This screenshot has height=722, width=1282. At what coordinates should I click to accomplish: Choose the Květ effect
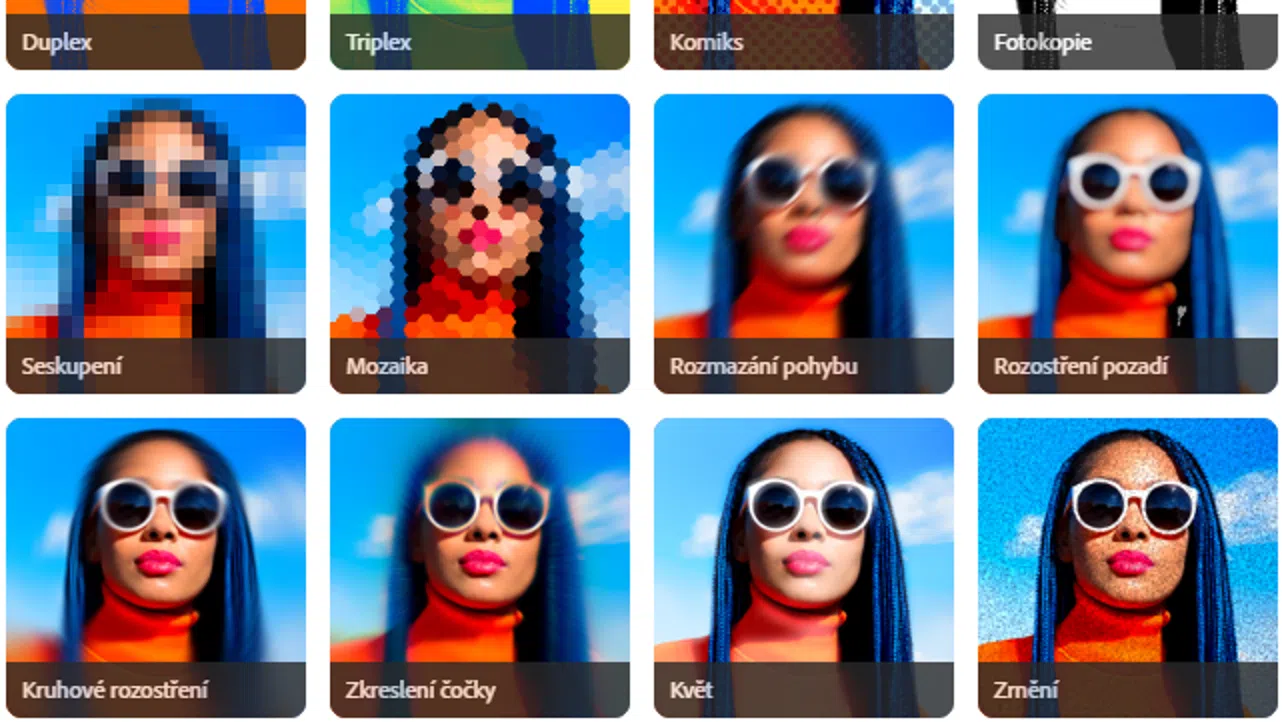pyautogui.click(x=804, y=567)
